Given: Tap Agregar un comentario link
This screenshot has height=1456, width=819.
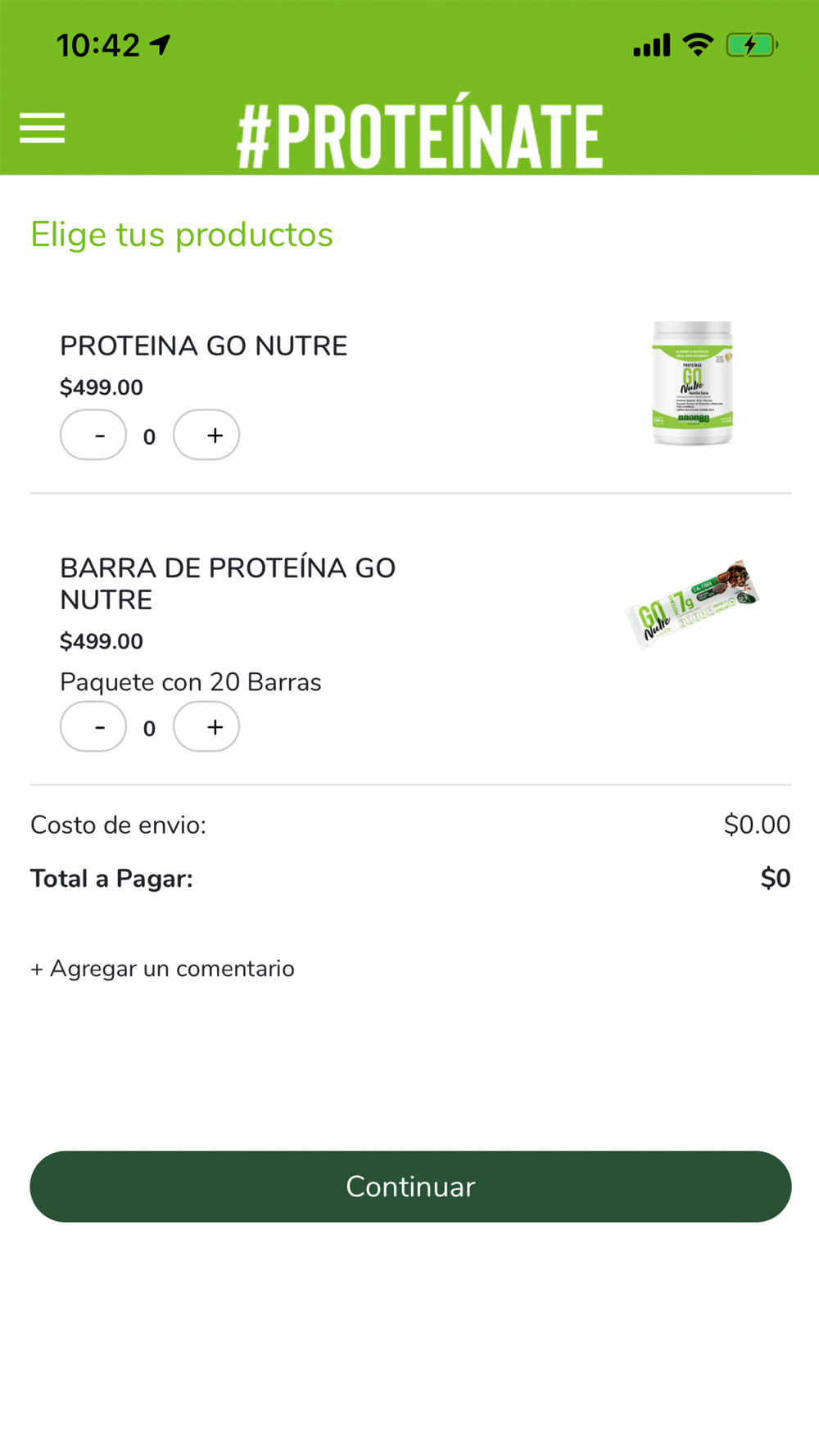Looking at the screenshot, I should [162, 969].
